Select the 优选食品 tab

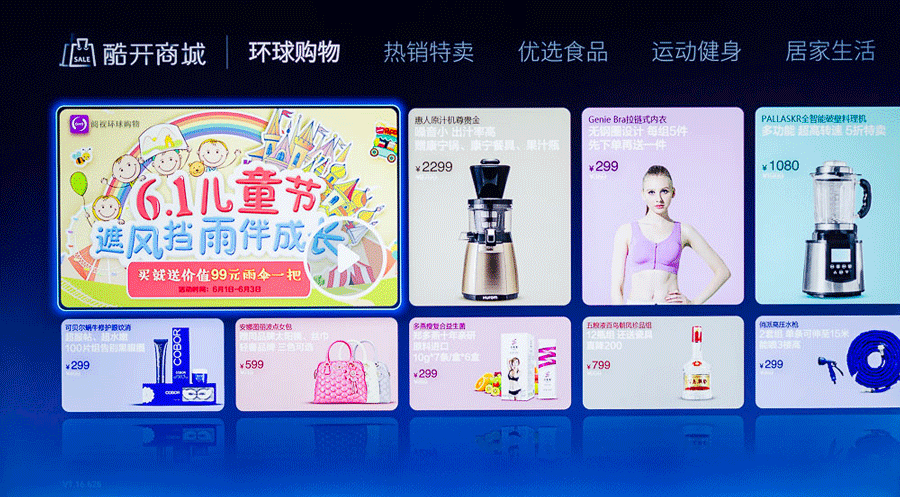[562, 52]
